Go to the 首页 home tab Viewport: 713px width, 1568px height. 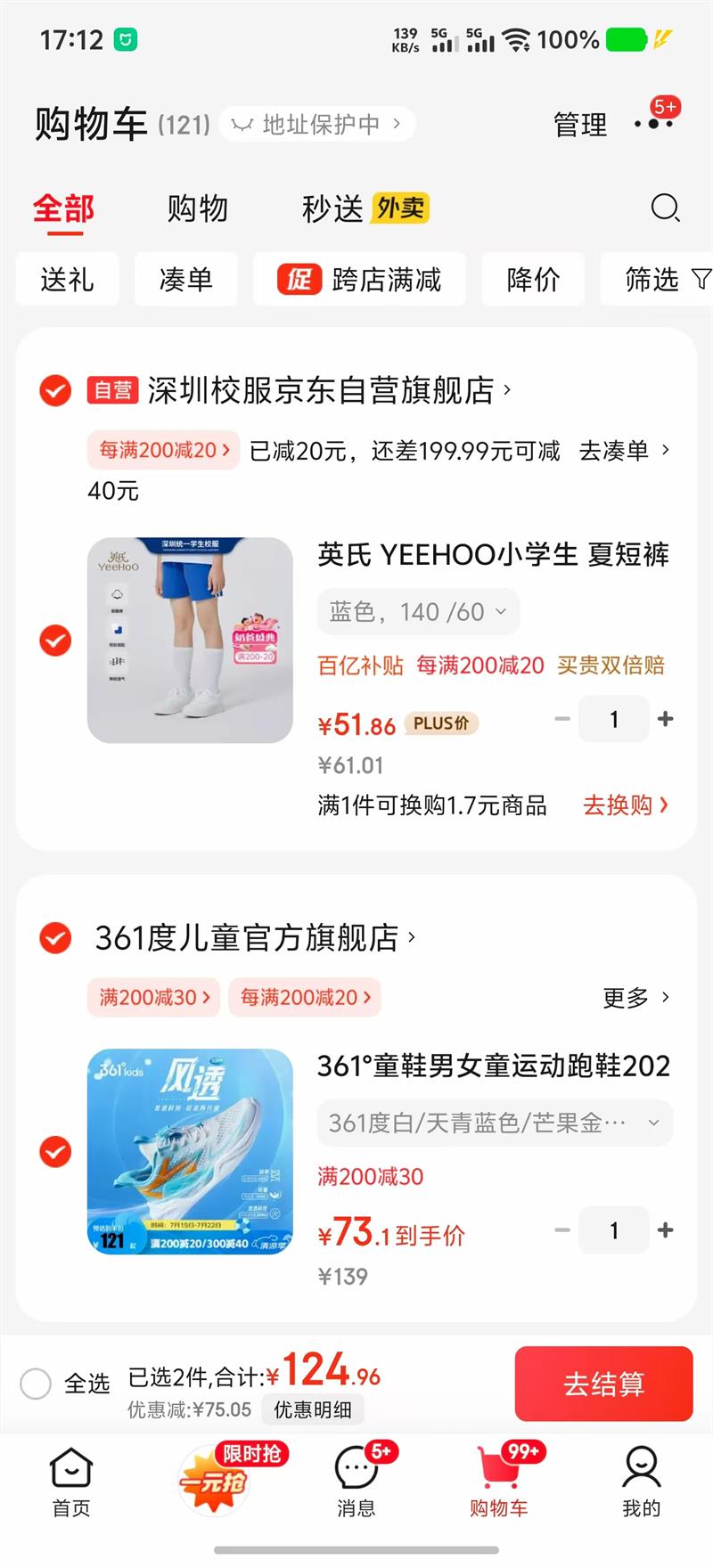tap(71, 1482)
